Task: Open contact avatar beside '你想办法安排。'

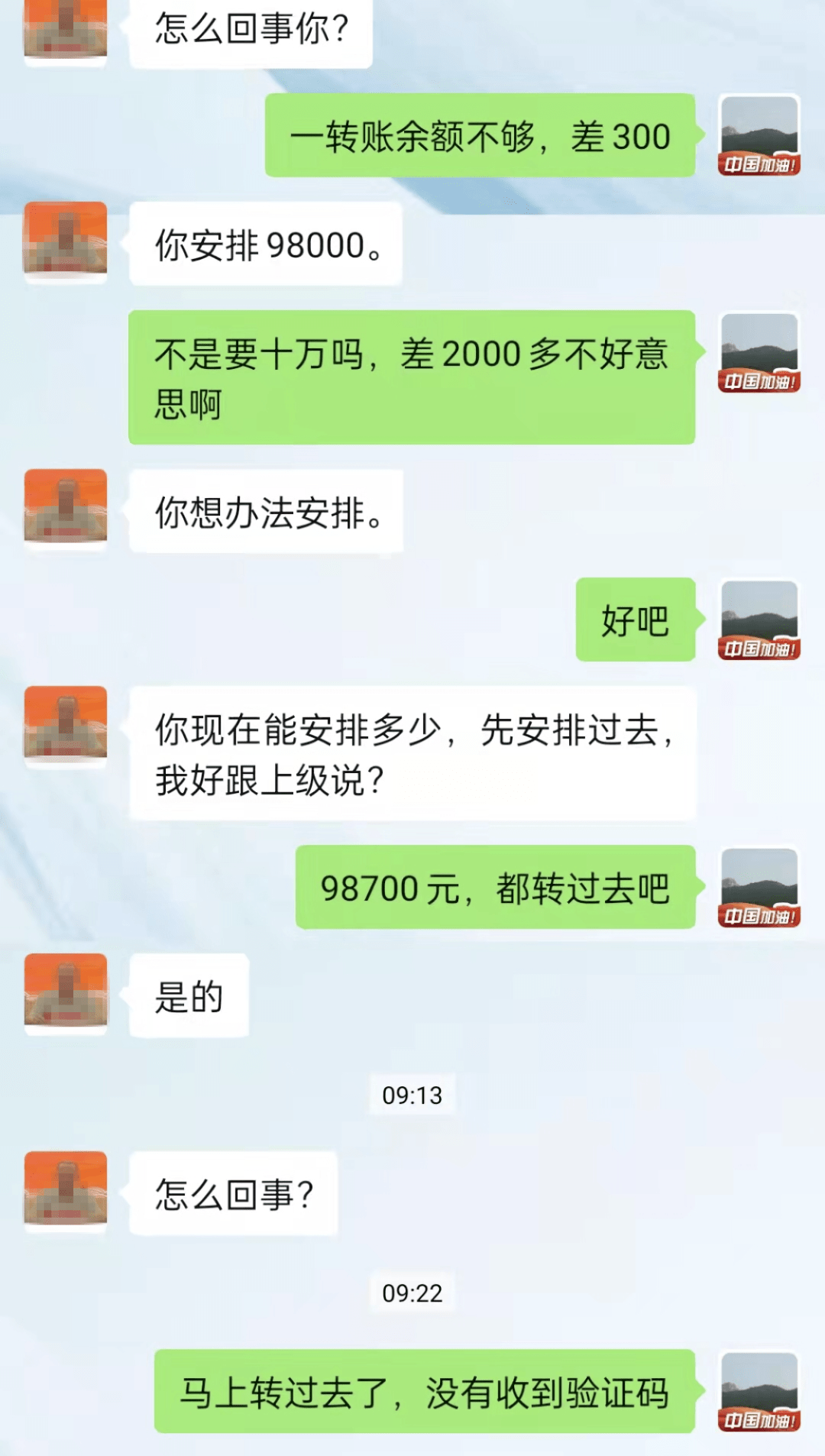Action: pos(66,506)
